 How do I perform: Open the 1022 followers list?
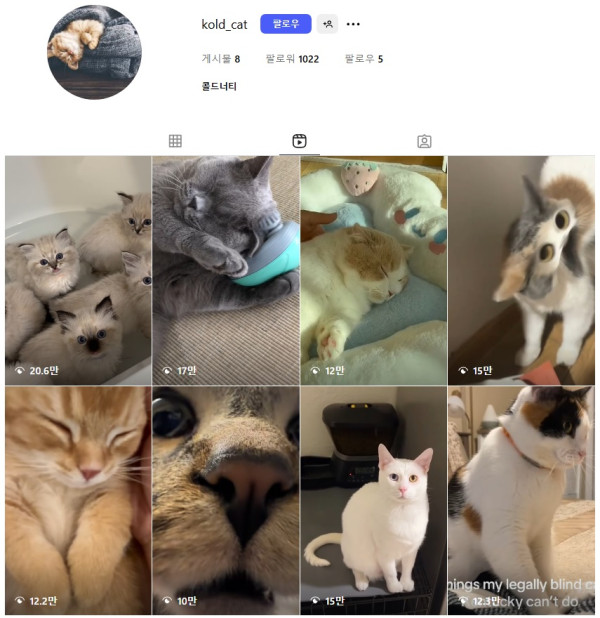pyautogui.click(x=292, y=59)
